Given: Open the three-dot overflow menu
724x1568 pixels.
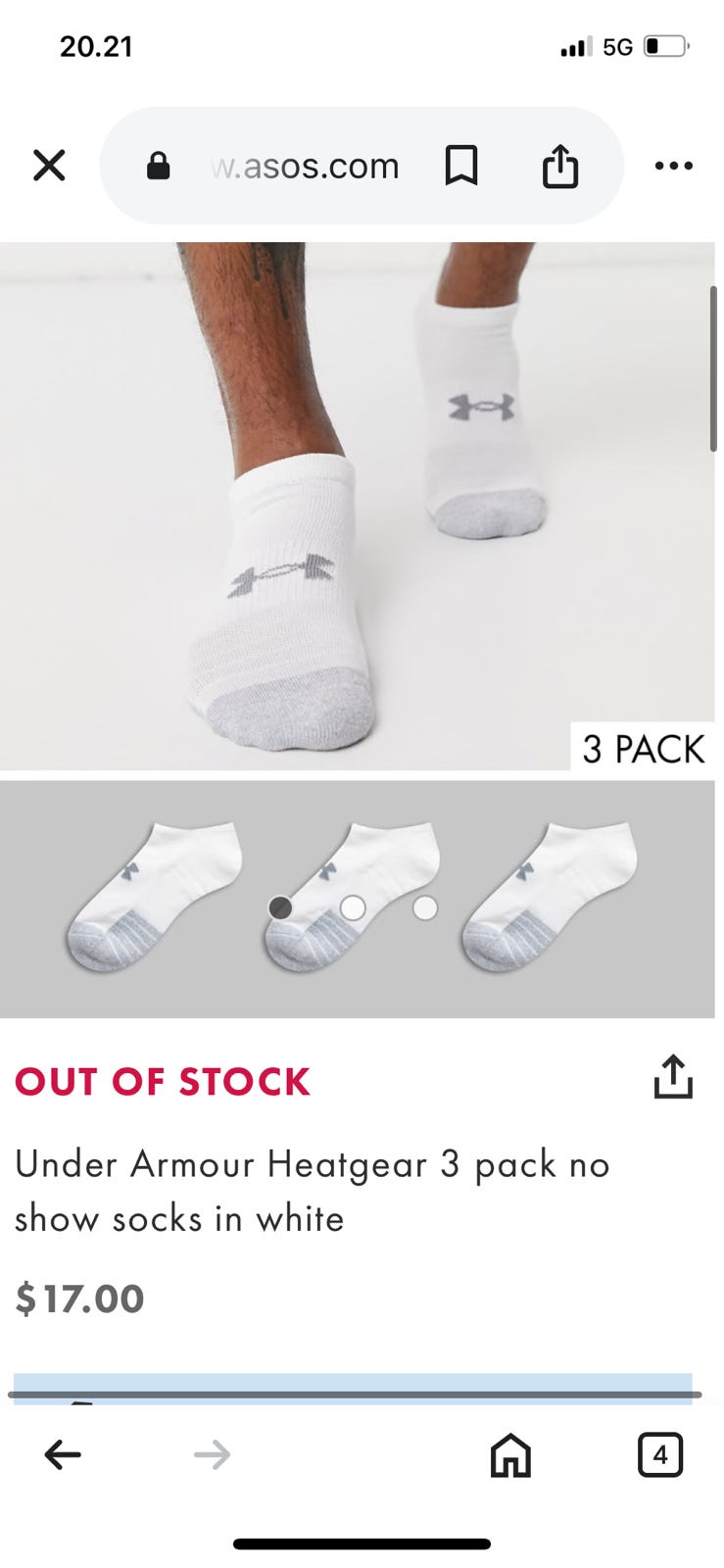Looking at the screenshot, I should (674, 166).
